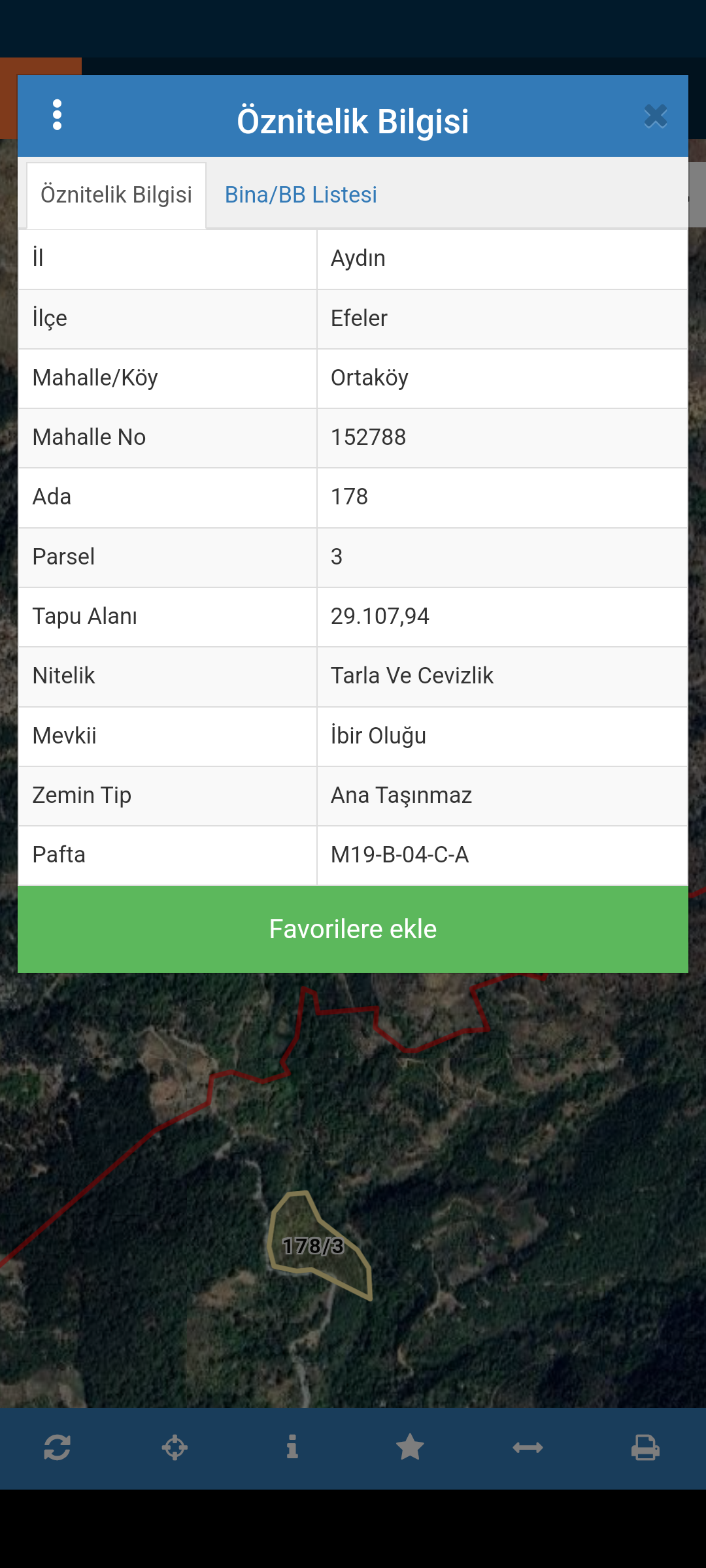Activate the measure distance arrow tool
706x1568 pixels.
pyautogui.click(x=528, y=1448)
